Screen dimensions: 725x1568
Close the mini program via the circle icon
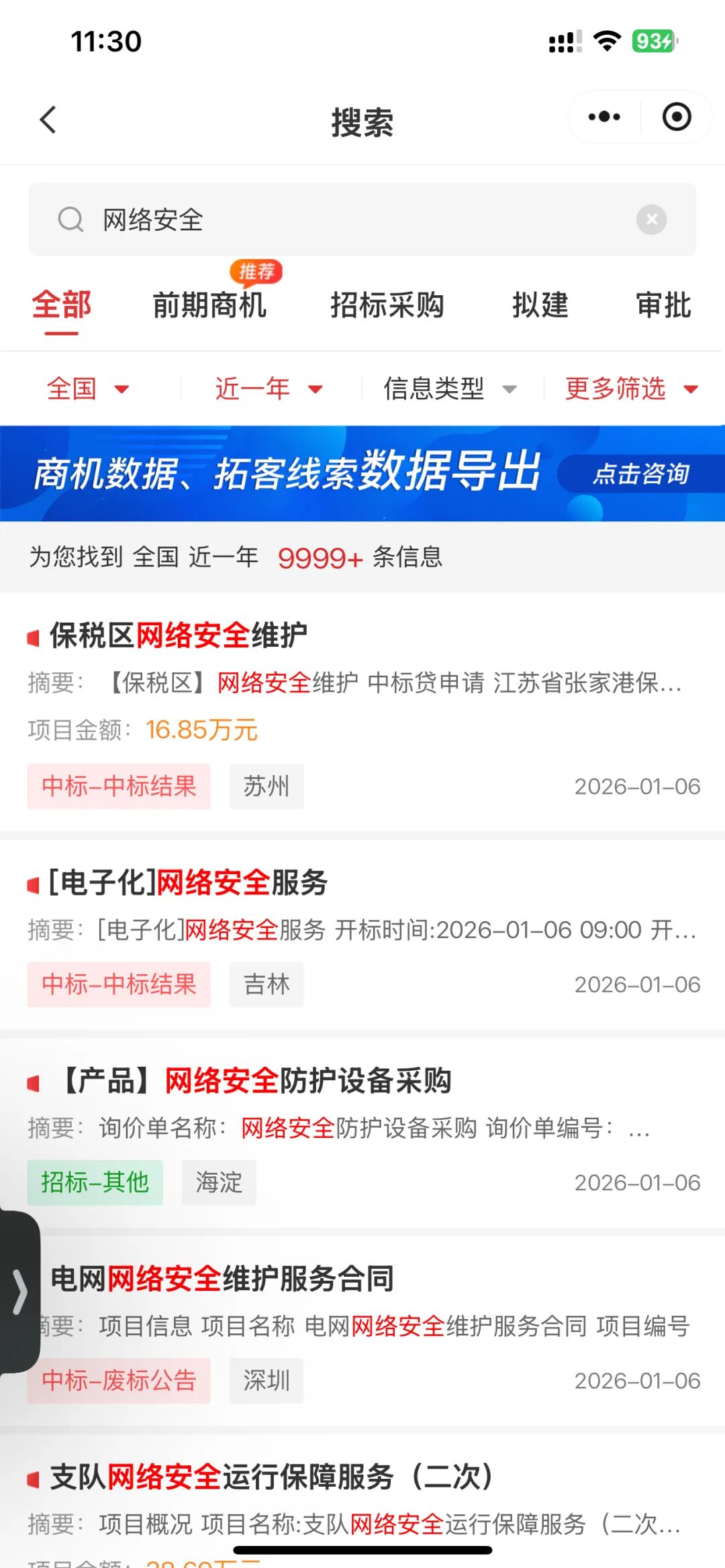point(676,117)
